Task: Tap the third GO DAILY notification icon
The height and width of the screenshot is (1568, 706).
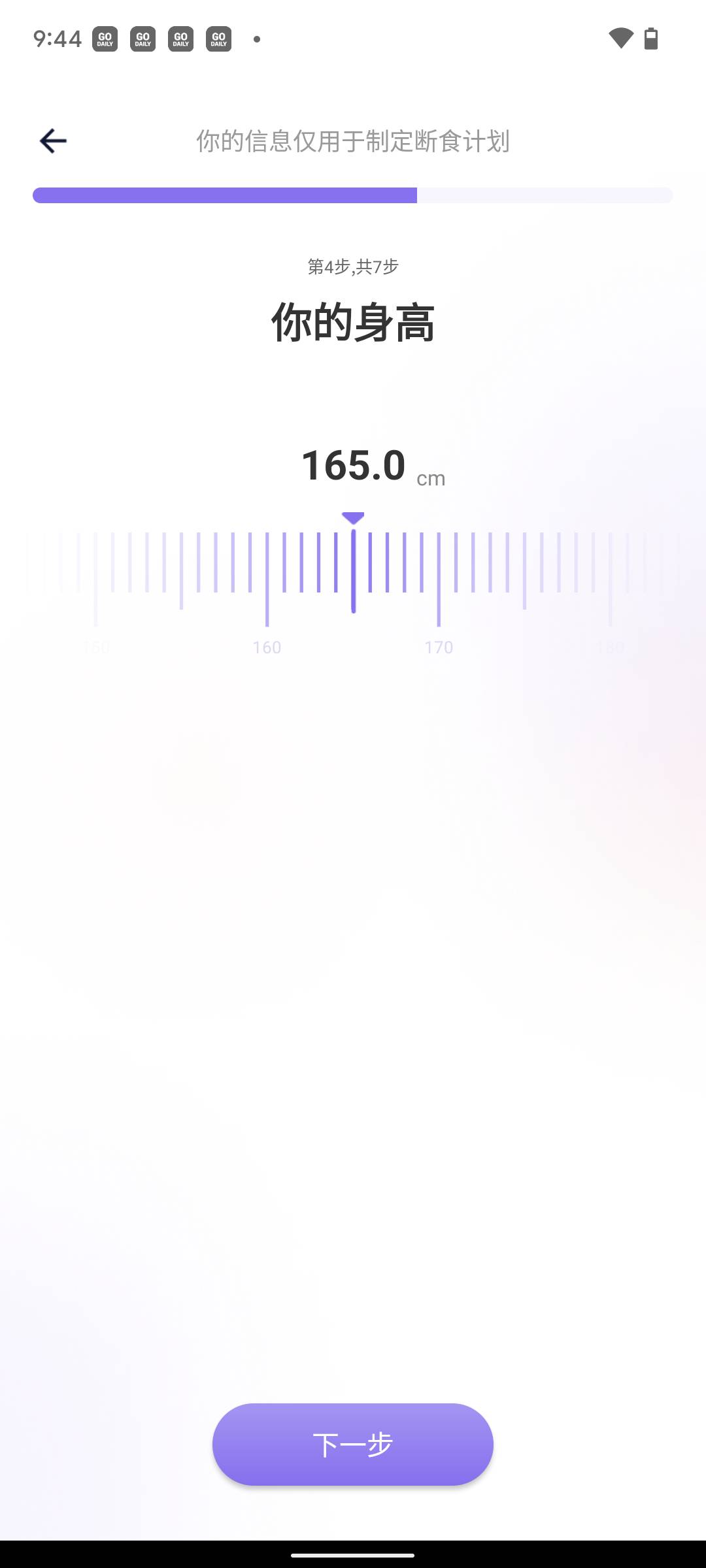Action: click(x=181, y=39)
